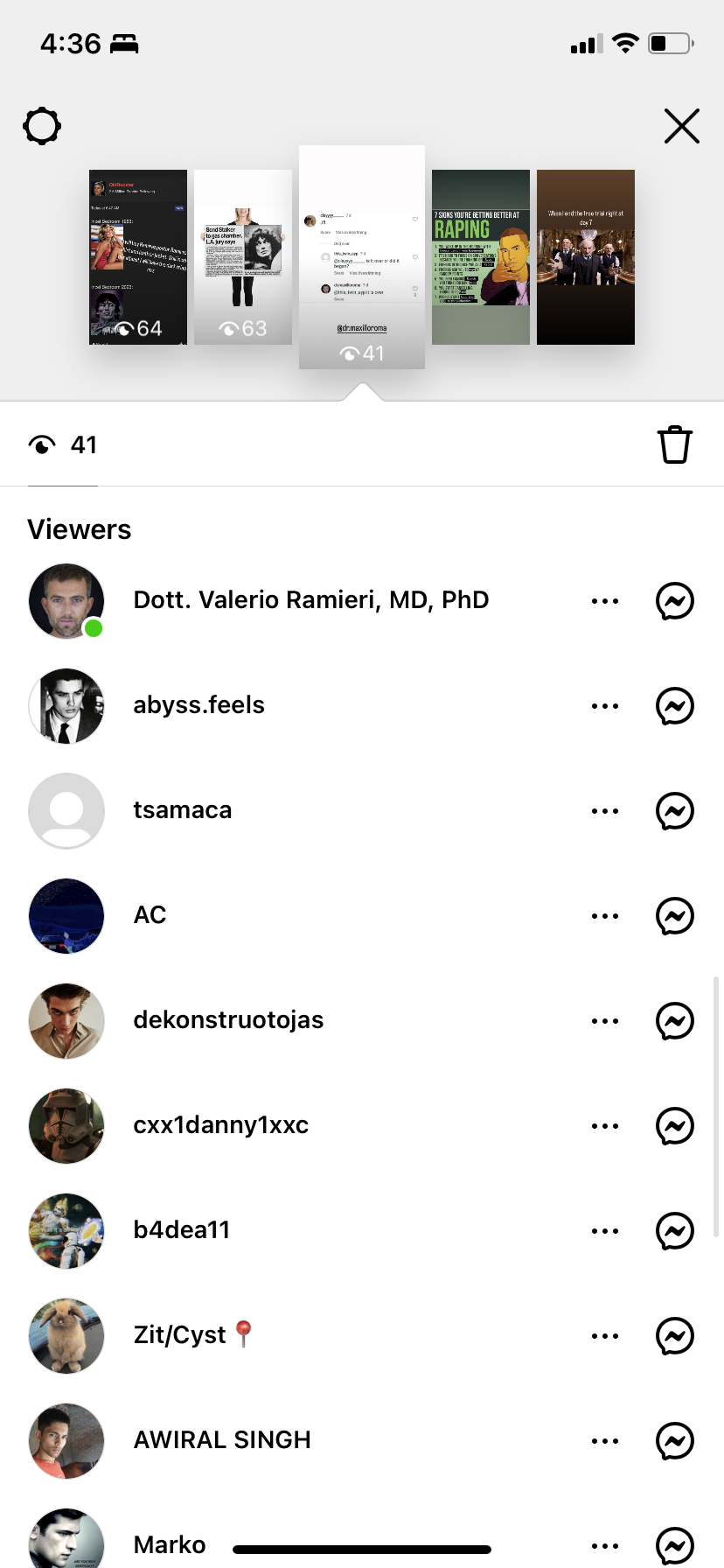The width and height of the screenshot is (724, 1568).
Task: Message Zit/Cyst via messenger icon
Action: coord(675,1336)
